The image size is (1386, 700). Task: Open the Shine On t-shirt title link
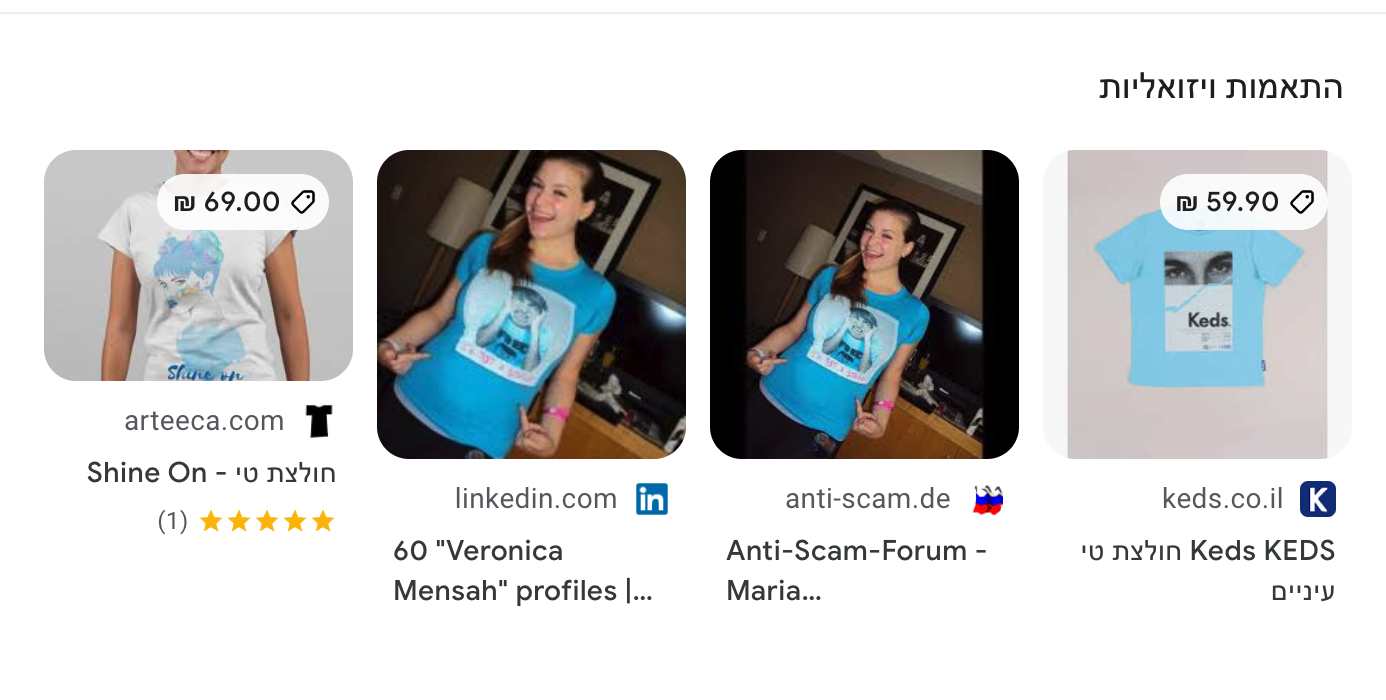pyautogui.click(x=211, y=473)
